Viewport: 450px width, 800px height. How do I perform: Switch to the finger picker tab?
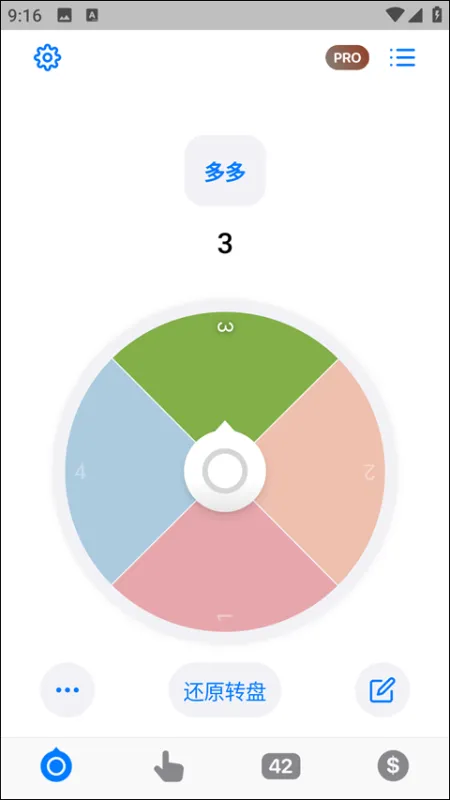point(169,766)
